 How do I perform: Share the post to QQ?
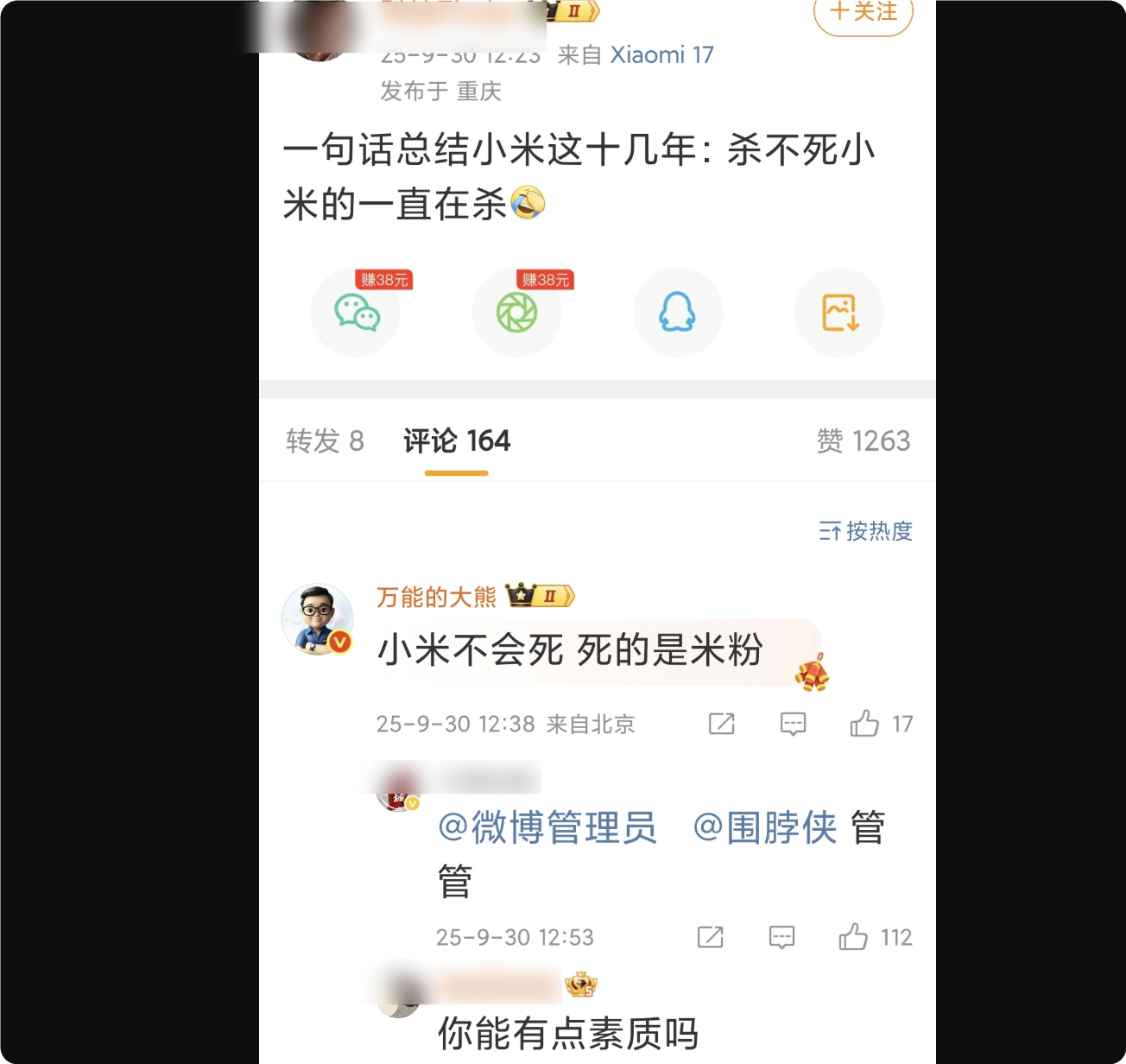coord(678,313)
